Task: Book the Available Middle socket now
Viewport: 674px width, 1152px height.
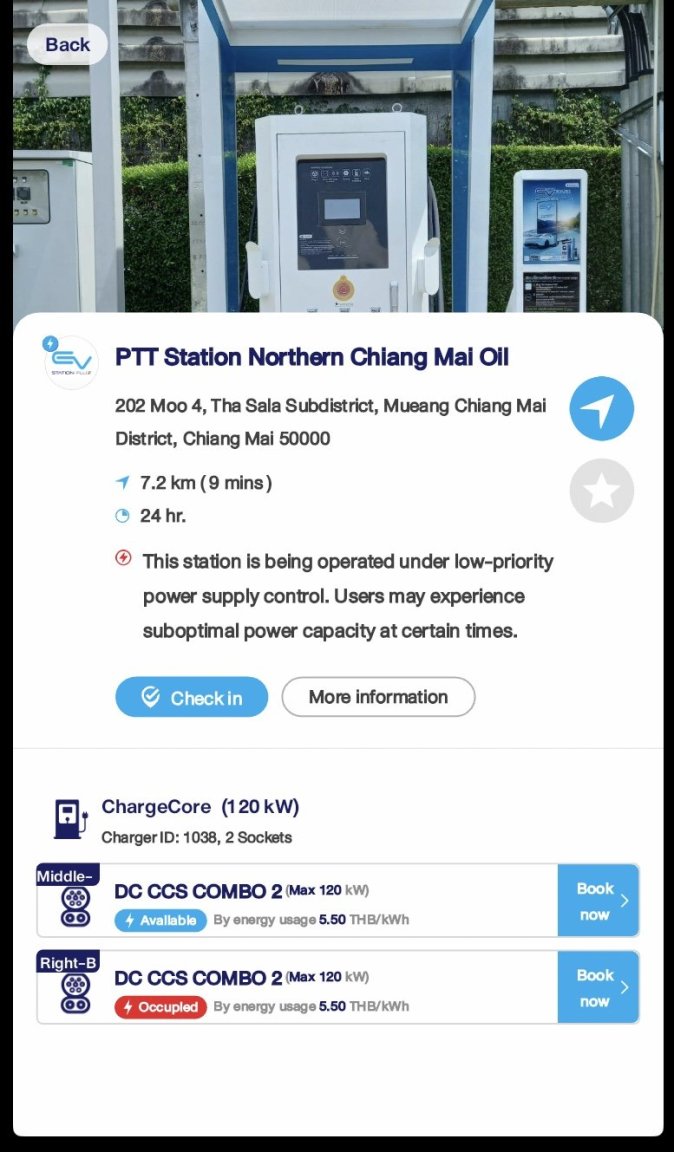Action: (x=597, y=900)
